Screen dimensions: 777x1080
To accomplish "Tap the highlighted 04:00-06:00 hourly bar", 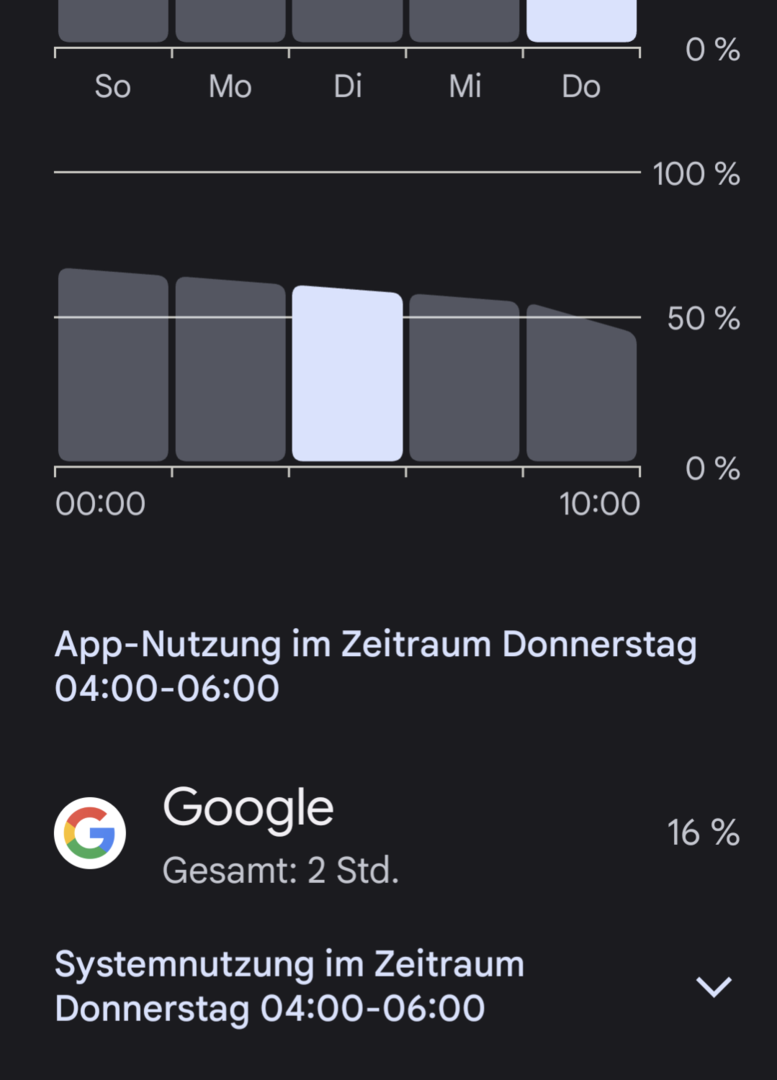I will click(347, 375).
